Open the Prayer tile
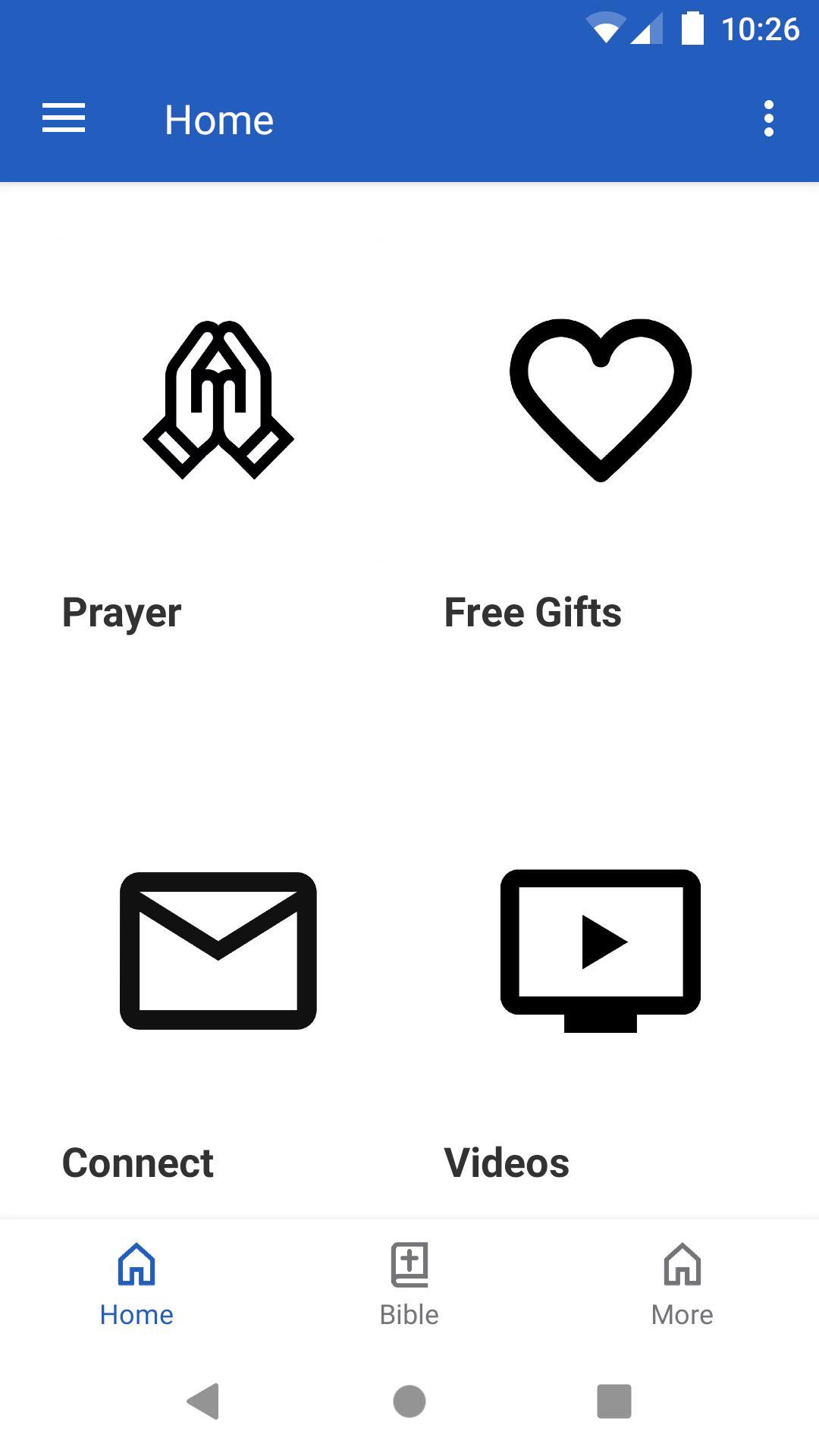The width and height of the screenshot is (819, 1456). pyautogui.click(x=218, y=455)
